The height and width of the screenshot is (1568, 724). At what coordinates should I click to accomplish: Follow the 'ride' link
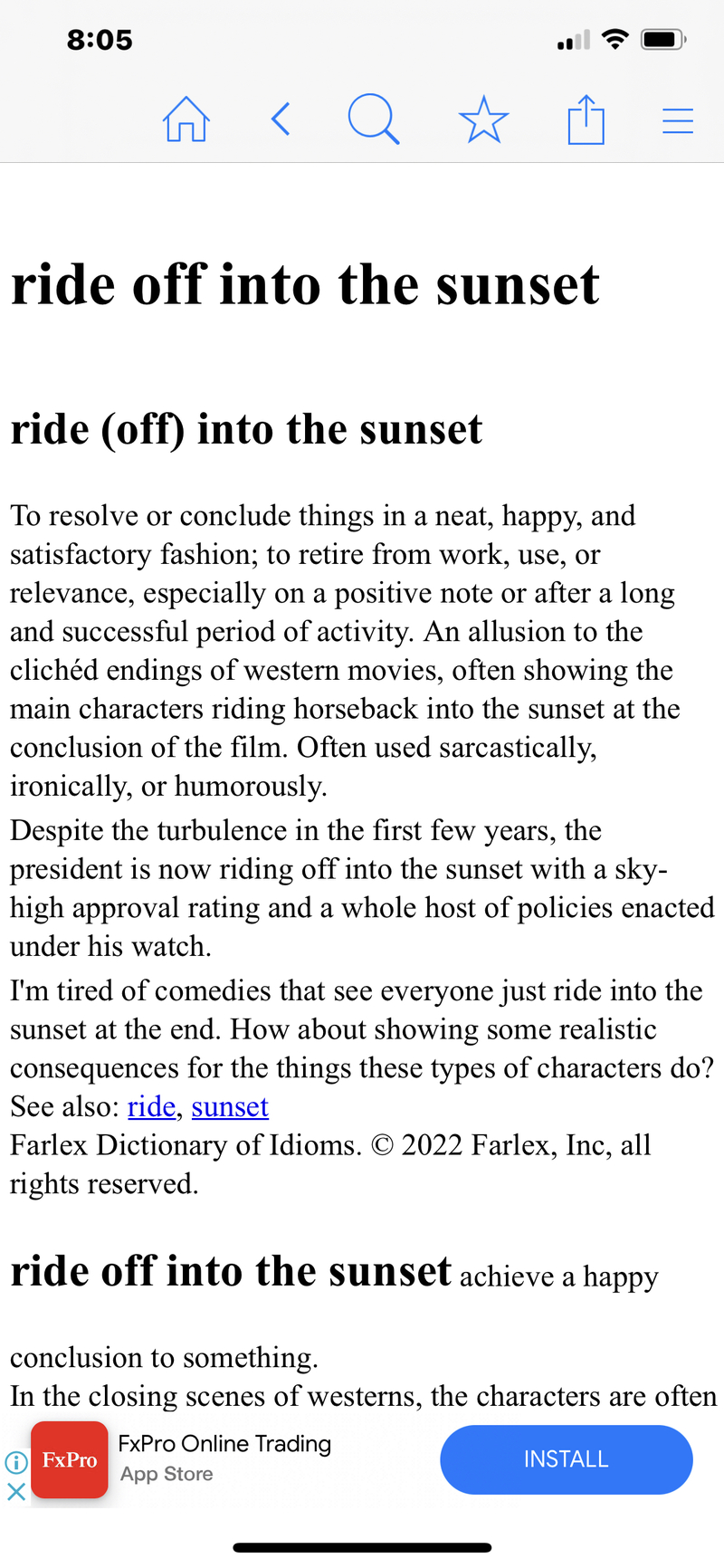tap(151, 1106)
